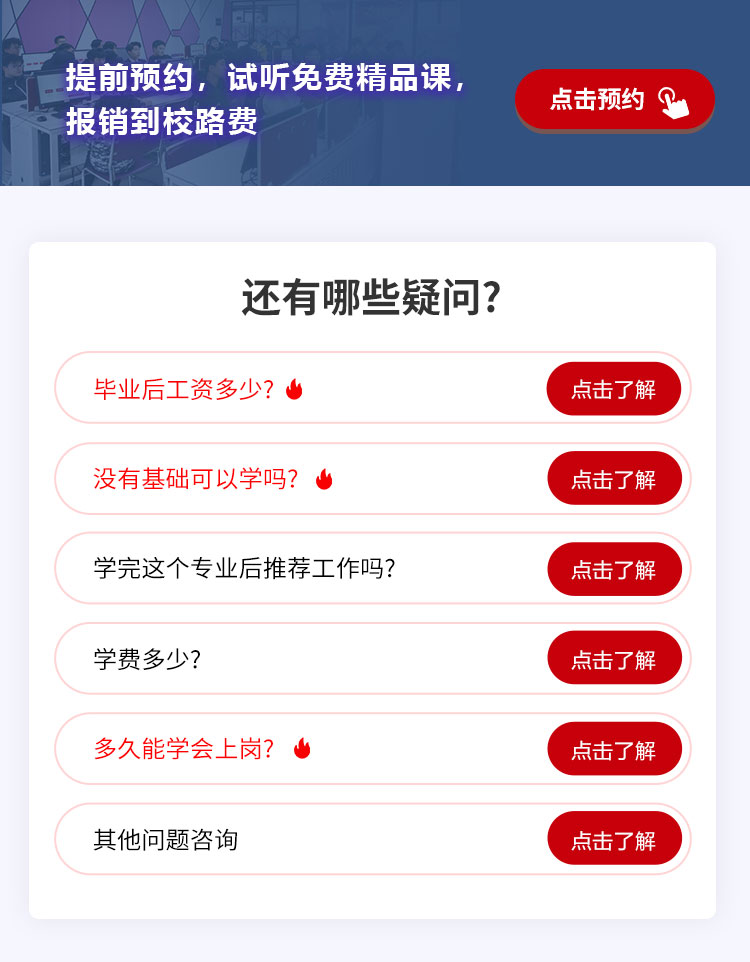Click 点击了解 next to 学费多少
This screenshot has width=750, height=962.
[615, 658]
